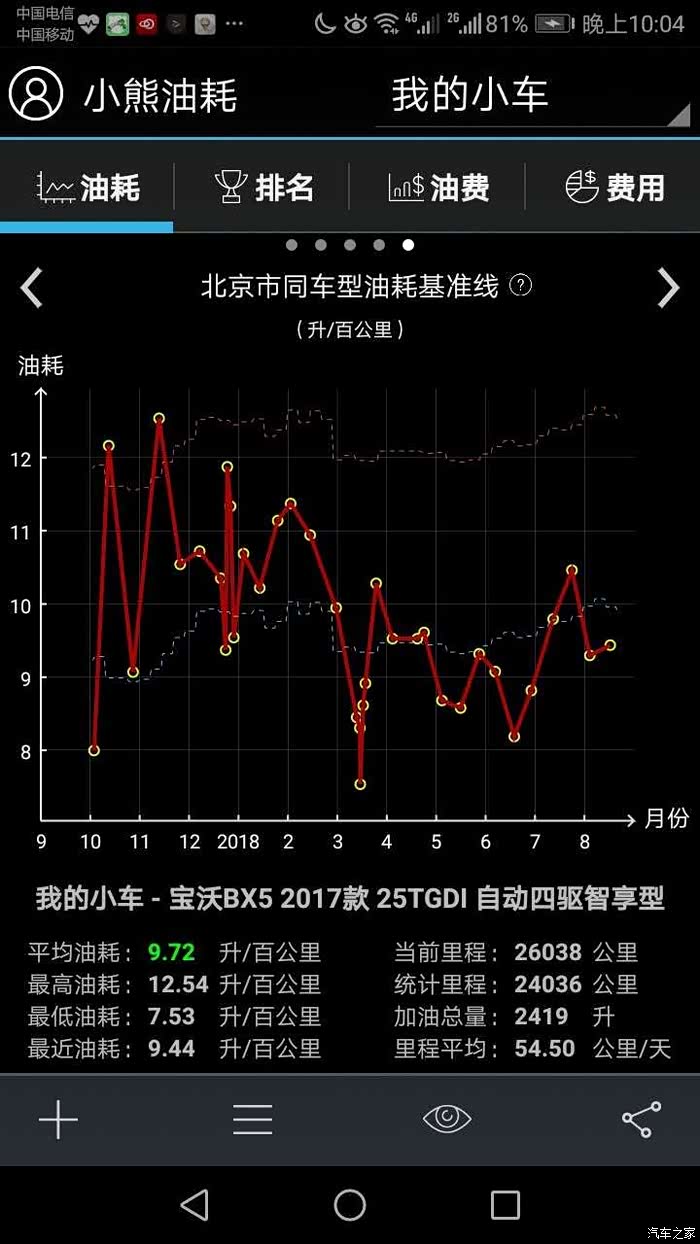The width and height of the screenshot is (700, 1244).
Task: Share this fuel consumption chart
Action: (x=641, y=1119)
